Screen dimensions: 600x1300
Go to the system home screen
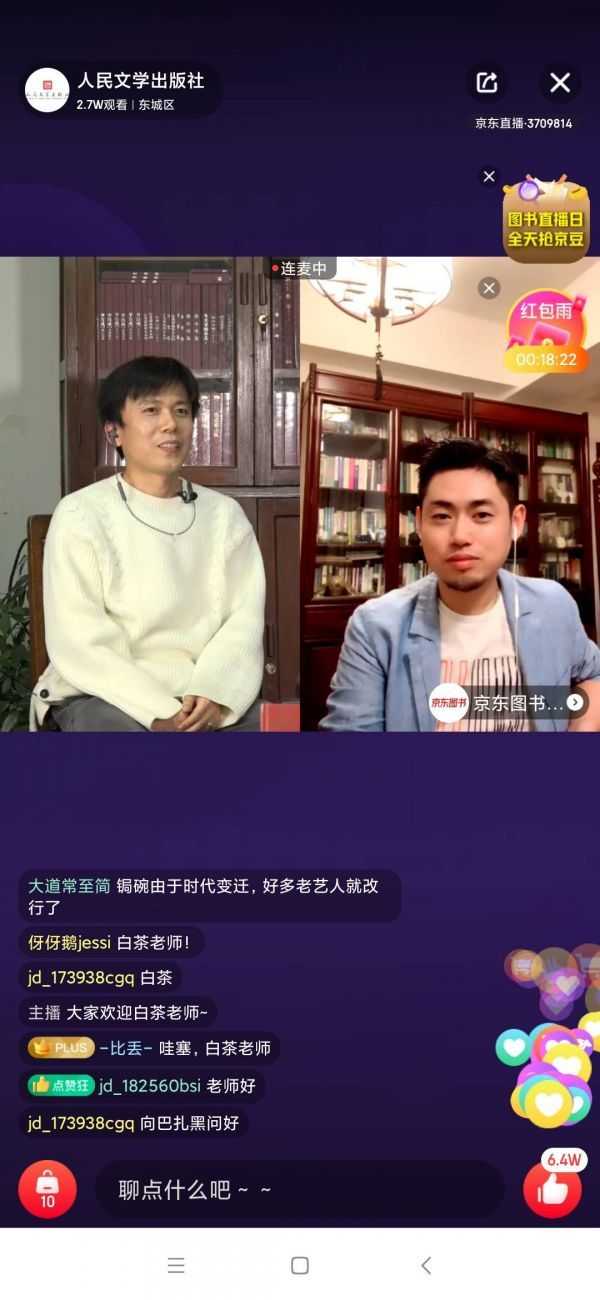[x=299, y=1266]
